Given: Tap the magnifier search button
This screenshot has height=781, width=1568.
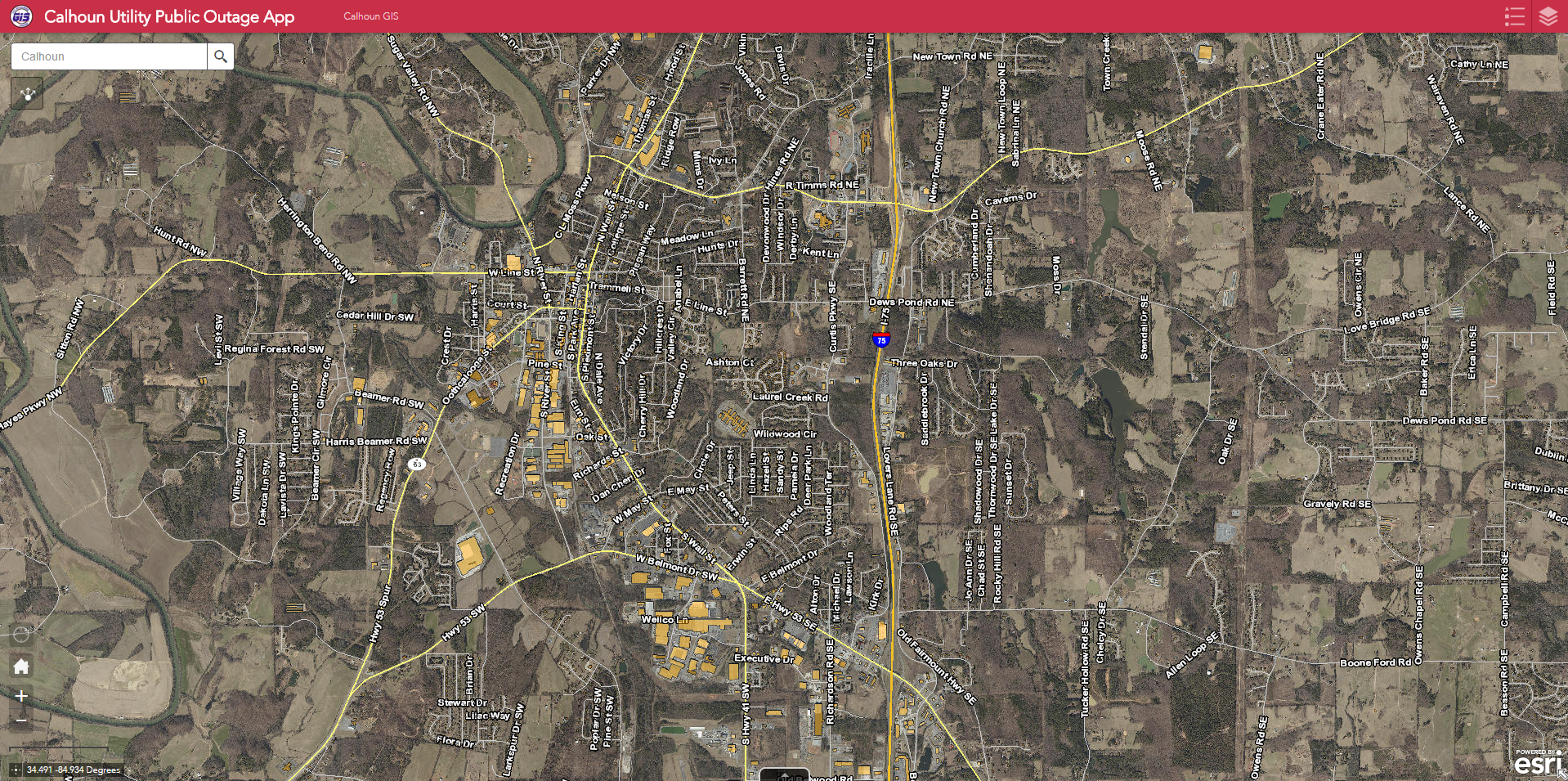Looking at the screenshot, I should coord(221,56).
